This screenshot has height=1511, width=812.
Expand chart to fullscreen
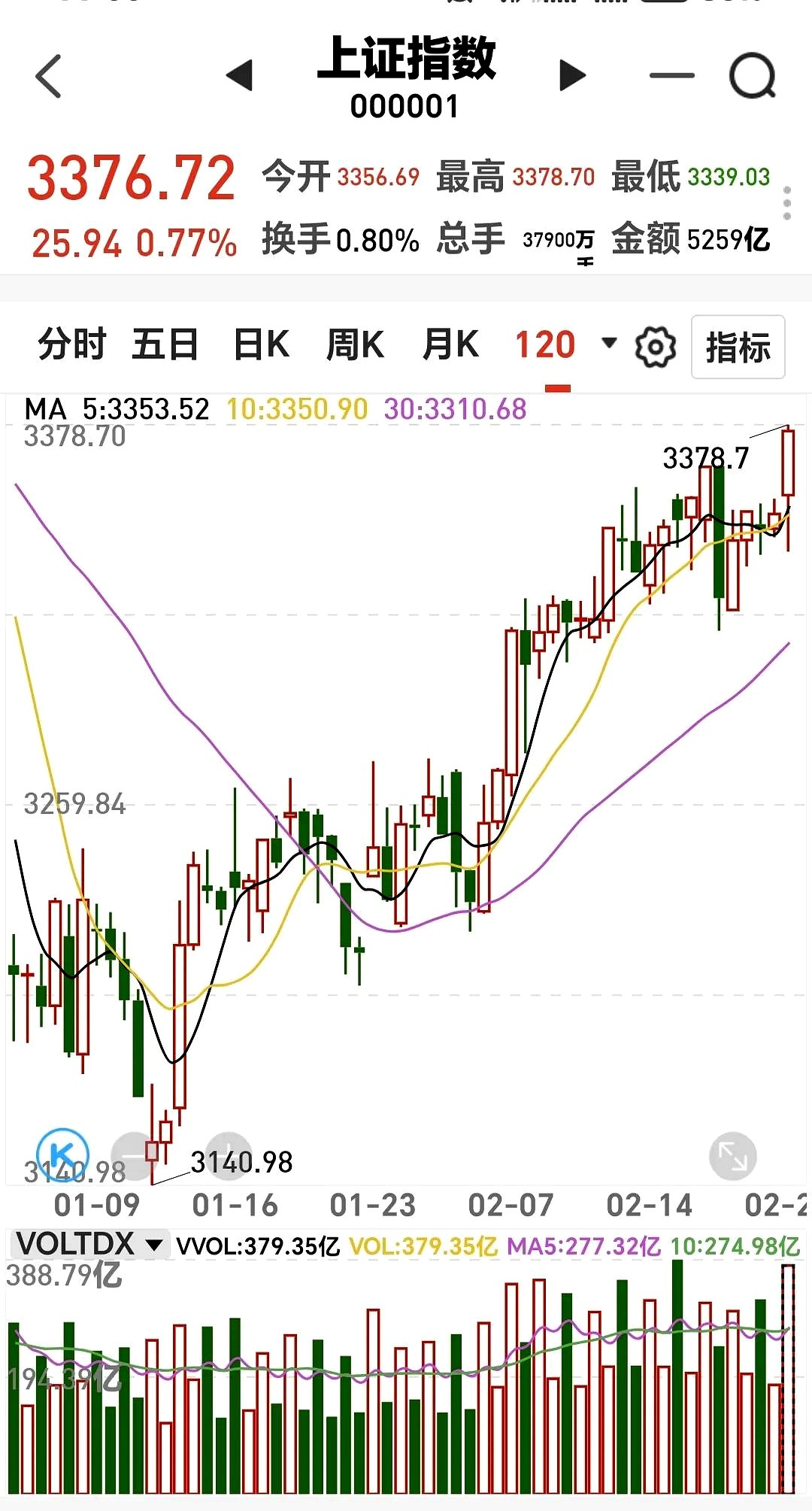[732, 1156]
